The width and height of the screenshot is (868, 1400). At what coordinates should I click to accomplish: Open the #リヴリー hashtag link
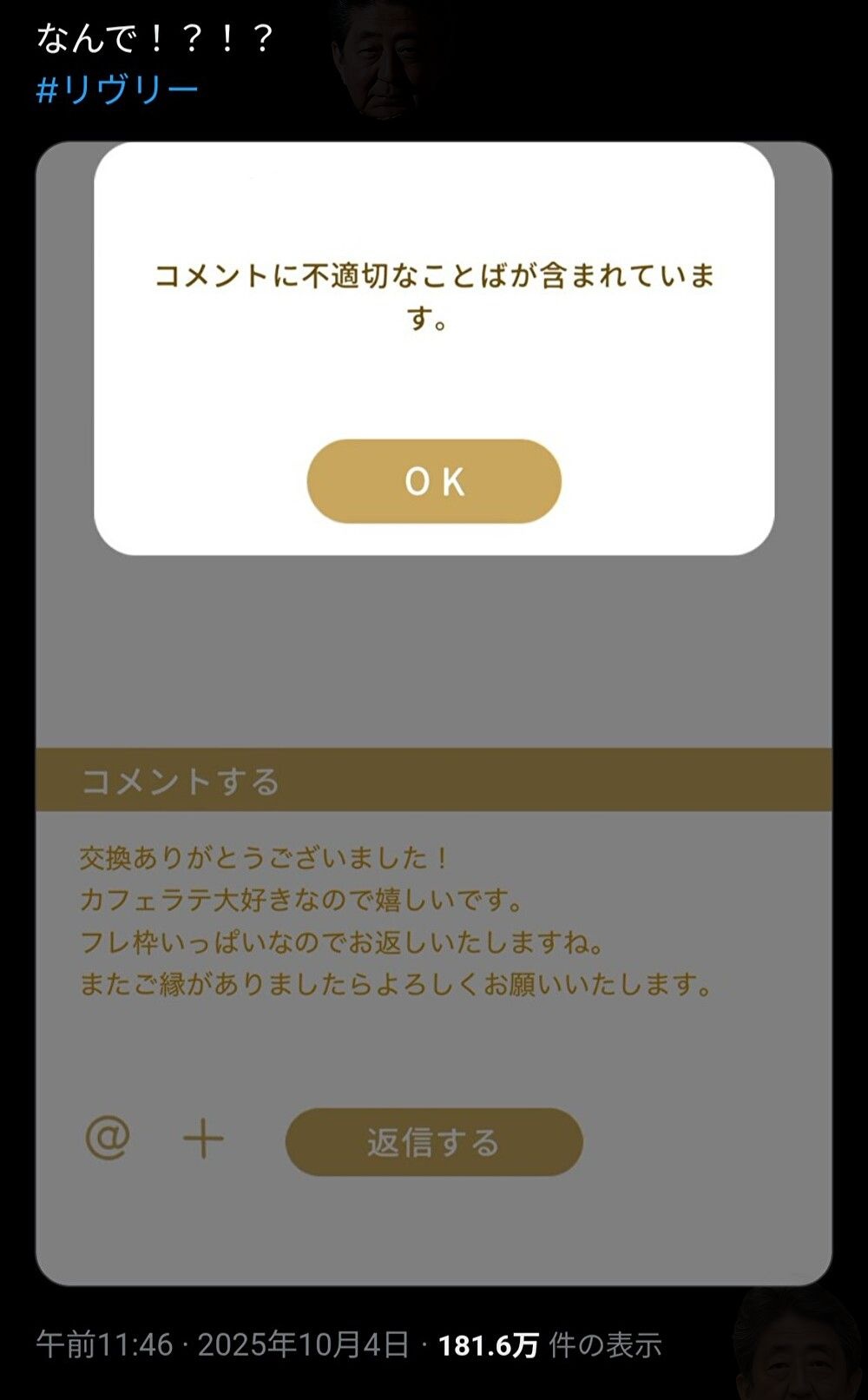118,89
